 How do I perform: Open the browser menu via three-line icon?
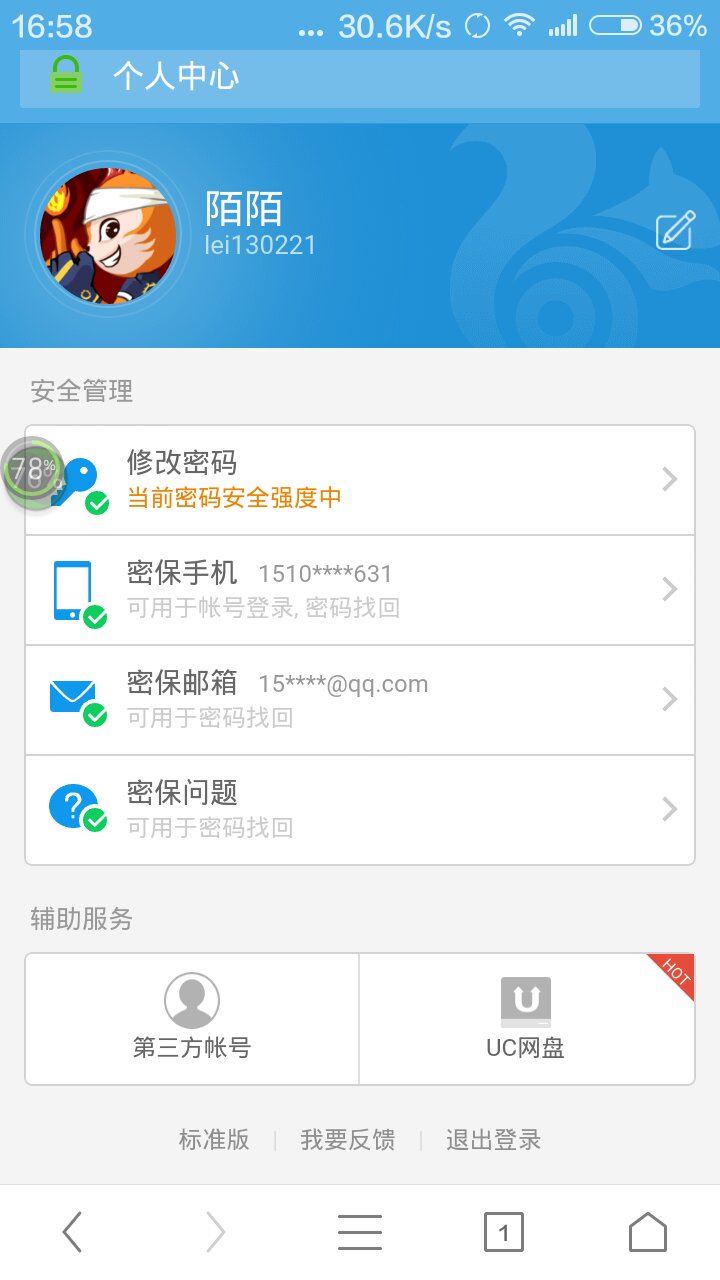coord(360,1231)
